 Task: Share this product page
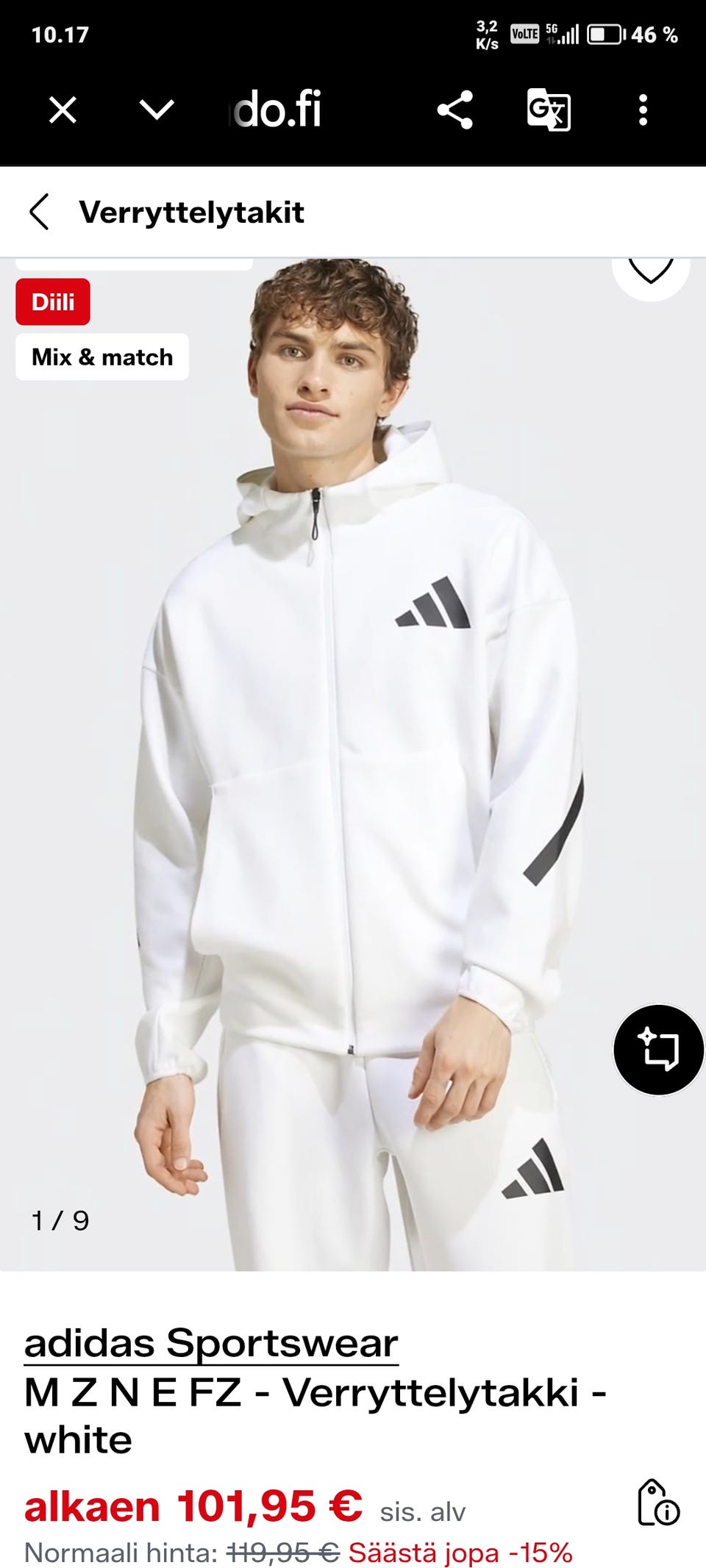point(455,110)
